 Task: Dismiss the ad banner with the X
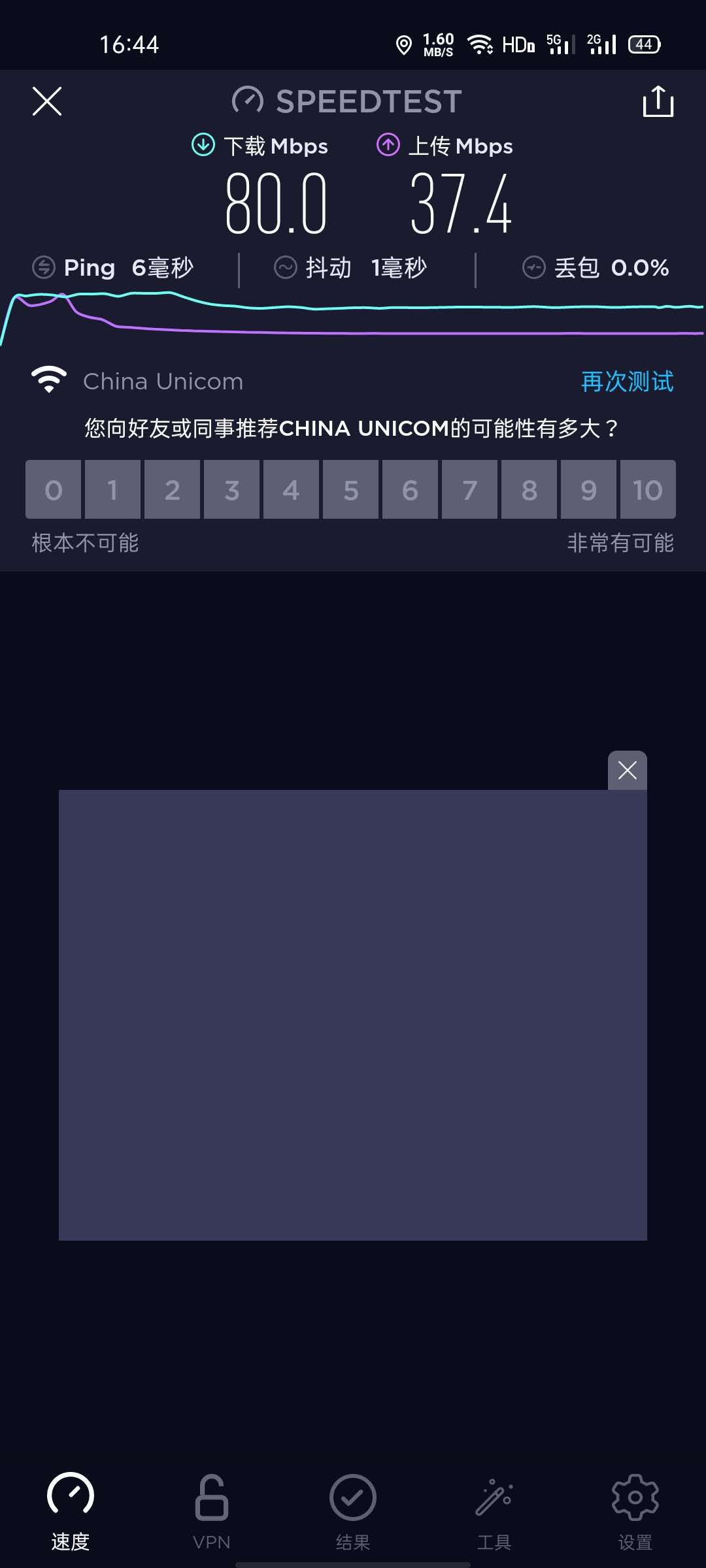coord(628,770)
